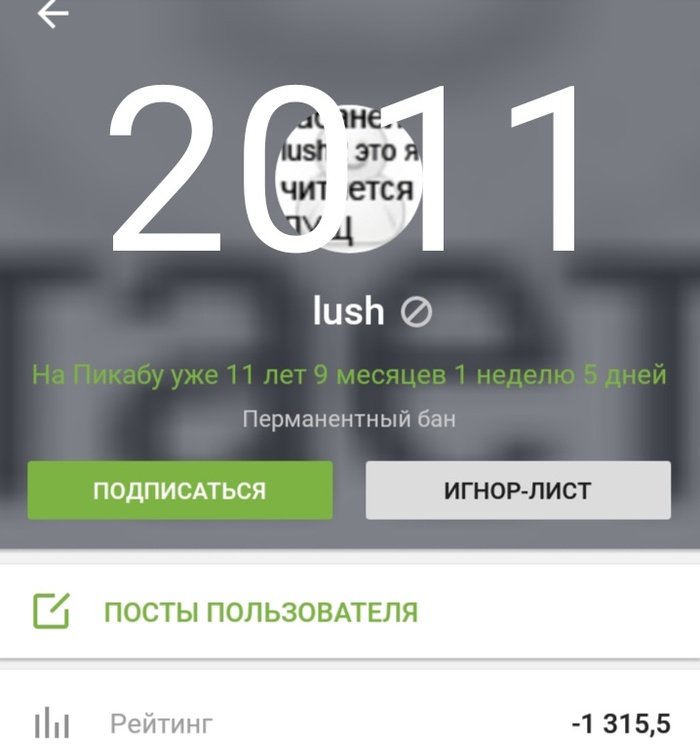Add lush to the ИГНОР-ЛИСТ
The image size is (700, 755).
coord(517,490)
